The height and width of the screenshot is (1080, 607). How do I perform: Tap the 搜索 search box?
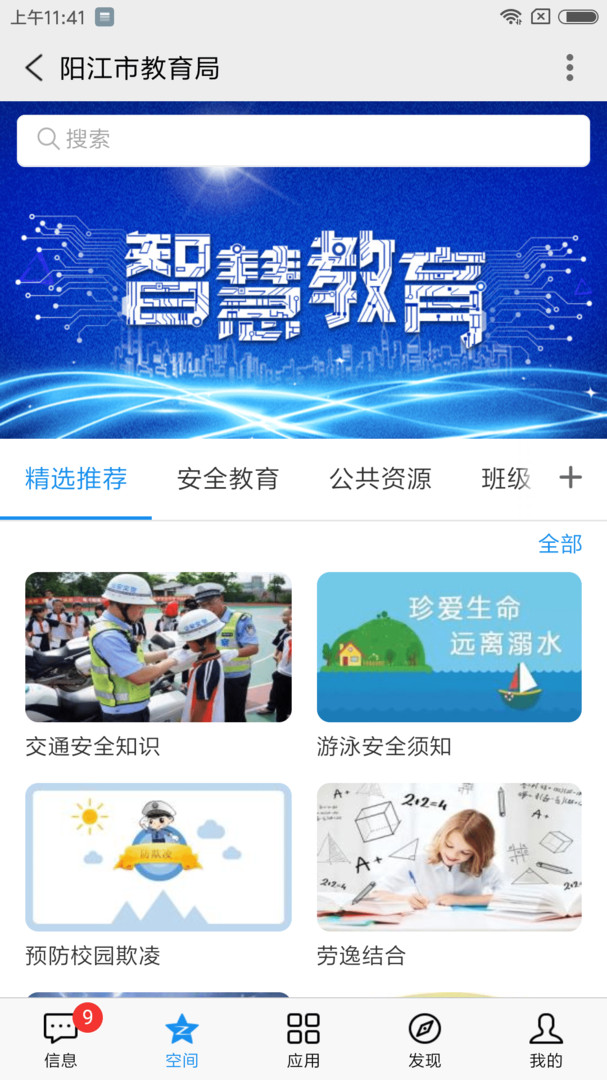(303, 140)
